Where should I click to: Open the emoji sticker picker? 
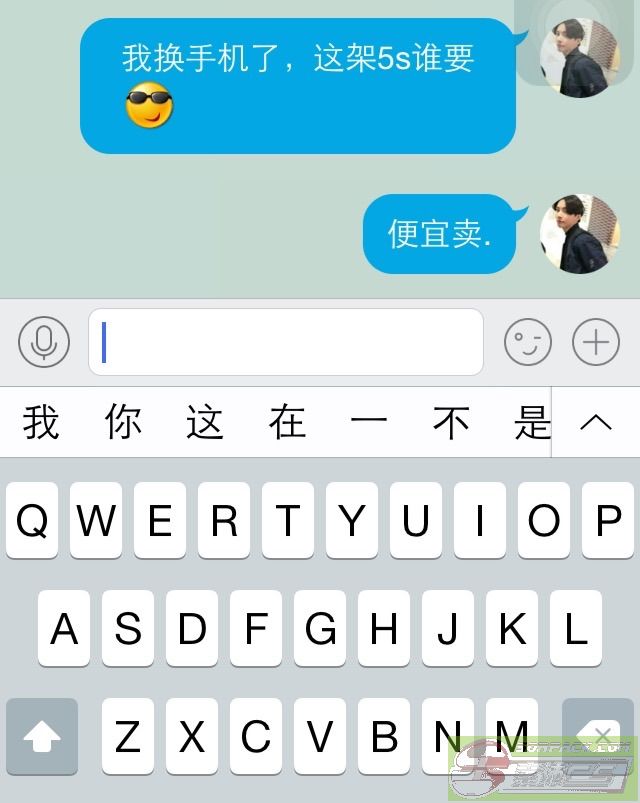point(527,343)
